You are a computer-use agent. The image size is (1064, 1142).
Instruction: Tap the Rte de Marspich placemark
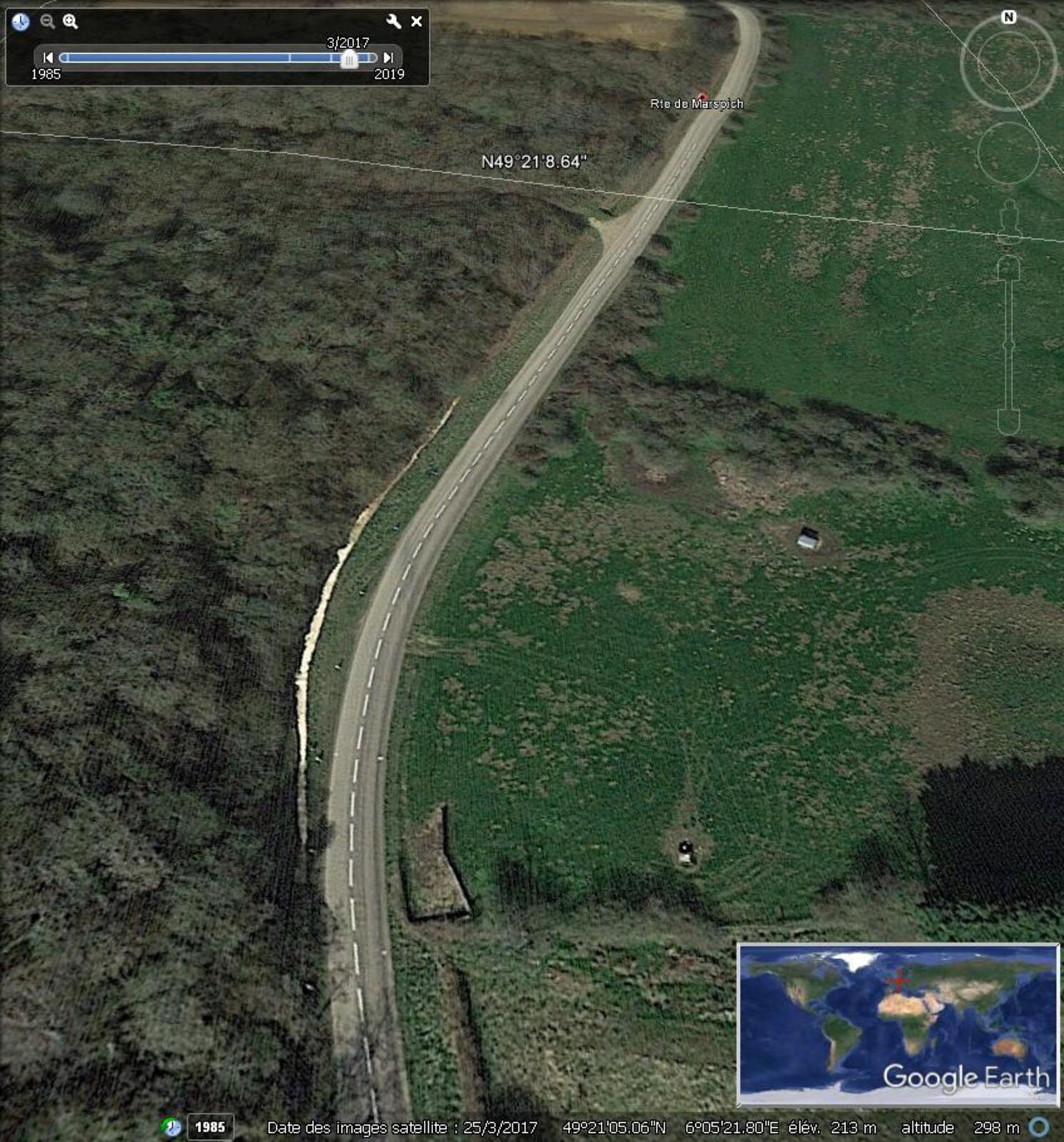[x=702, y=96]
